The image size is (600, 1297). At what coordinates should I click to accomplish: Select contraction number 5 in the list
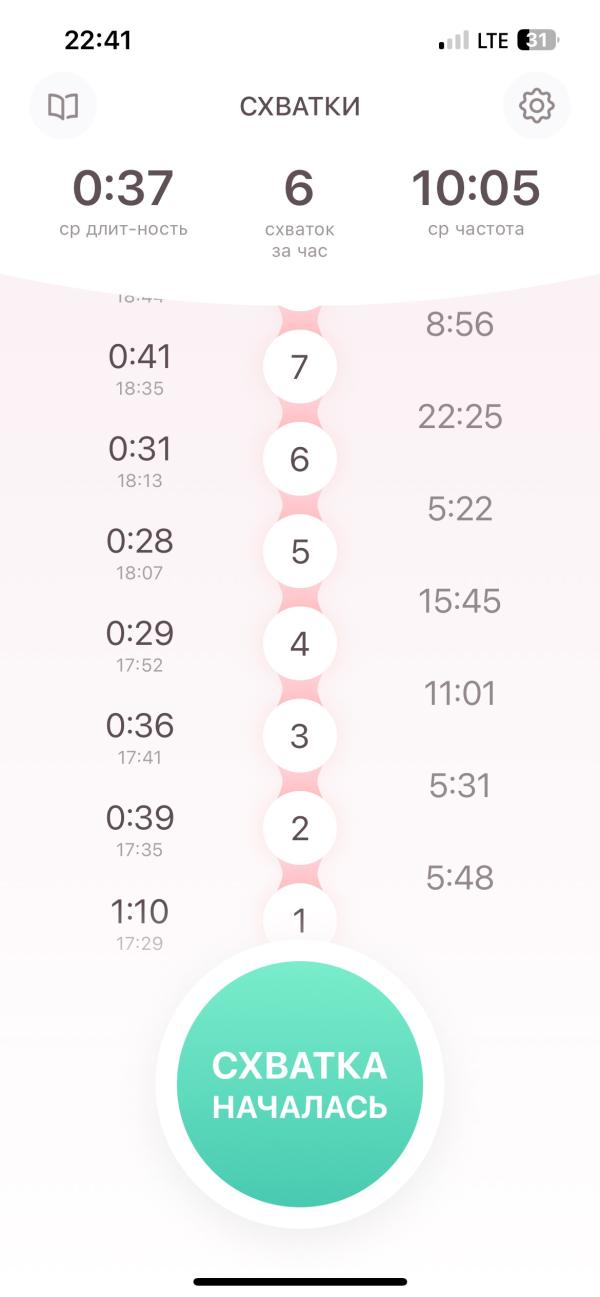(300, 552)
